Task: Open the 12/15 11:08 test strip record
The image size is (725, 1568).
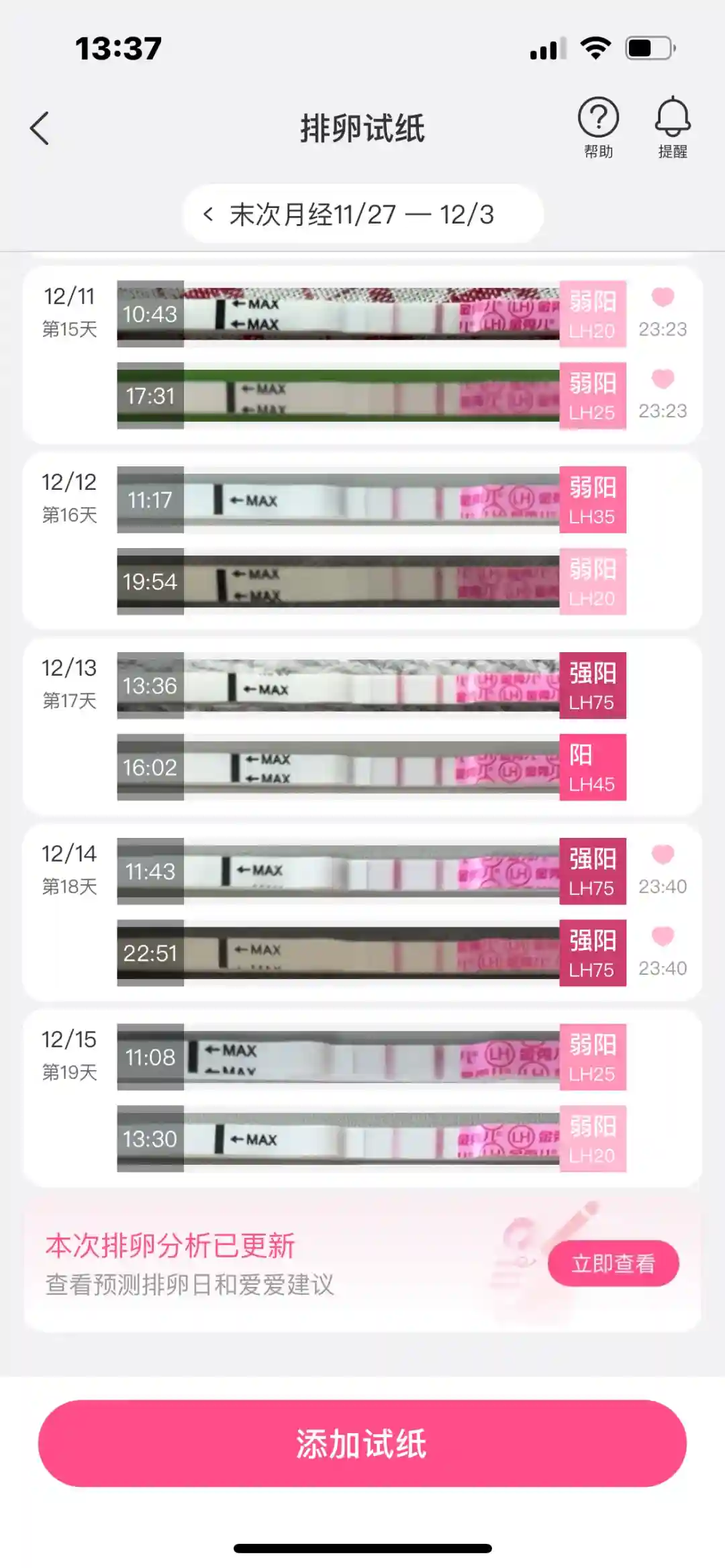Action: (x=371, y=1057)
